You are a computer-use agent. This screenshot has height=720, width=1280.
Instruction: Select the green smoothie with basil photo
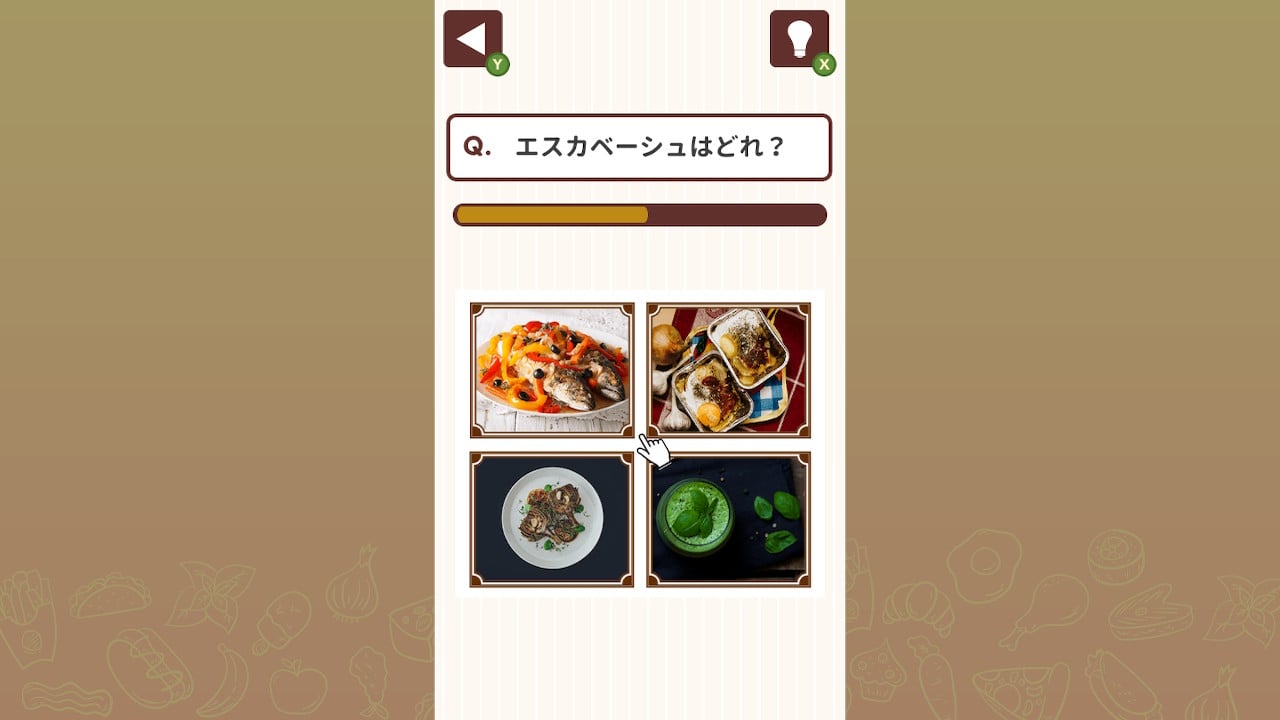coord(728,519)
